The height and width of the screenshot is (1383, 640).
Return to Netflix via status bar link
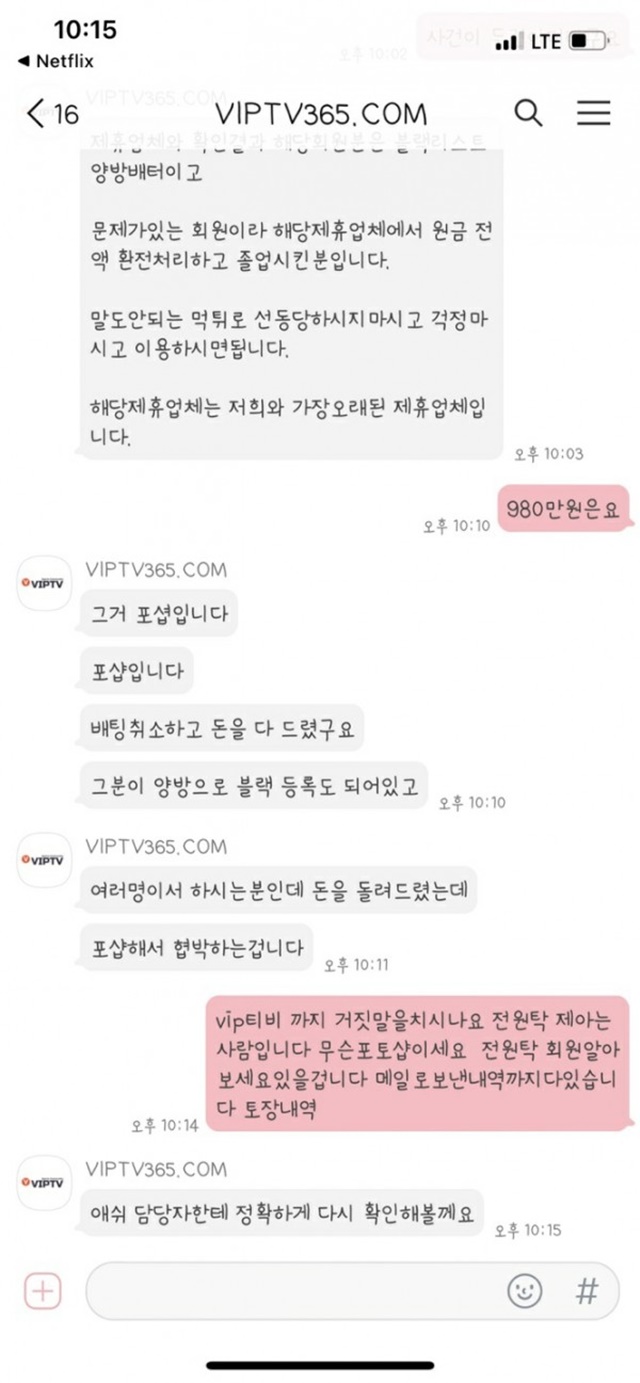(x=56, y=61)
